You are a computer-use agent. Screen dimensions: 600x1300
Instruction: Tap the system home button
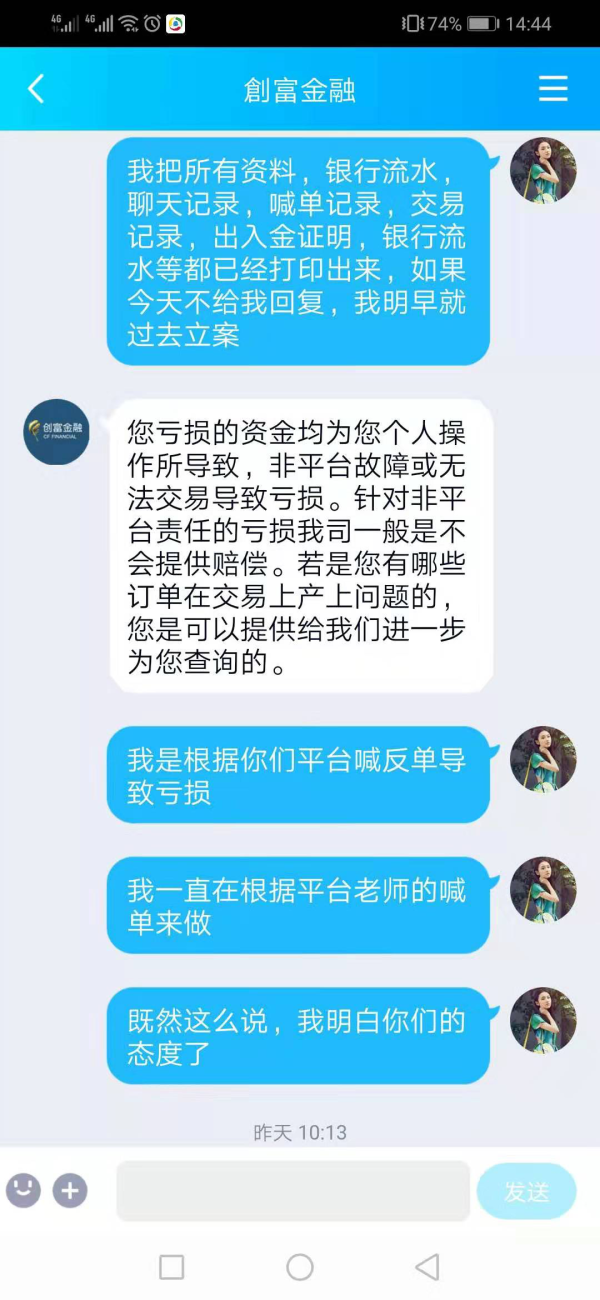[300, 1267]
